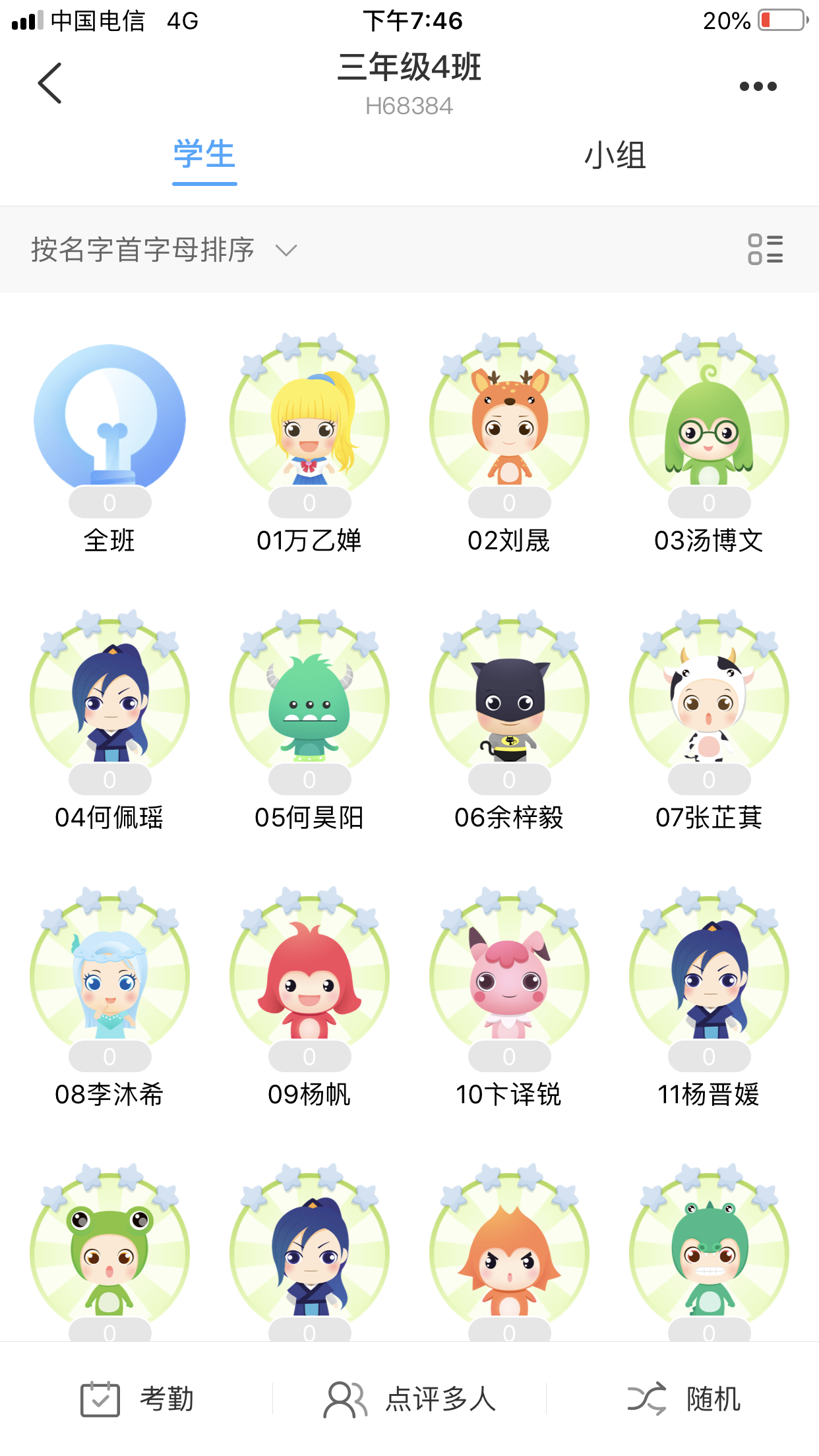This screenshot has height=1456, width=819.
Task: Open student 06余梓毅
Action: (509, 699)
